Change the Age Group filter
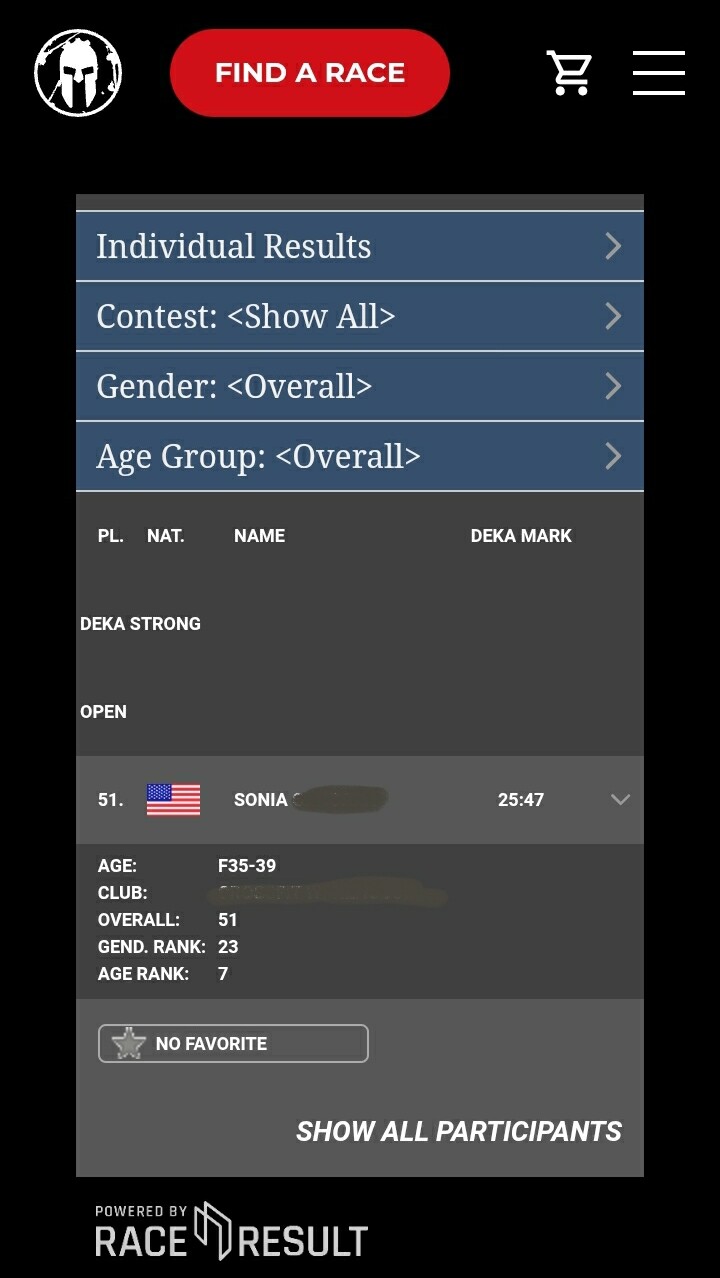The width and height of the screenshot is (720, 1278). [x=359, y=457]
